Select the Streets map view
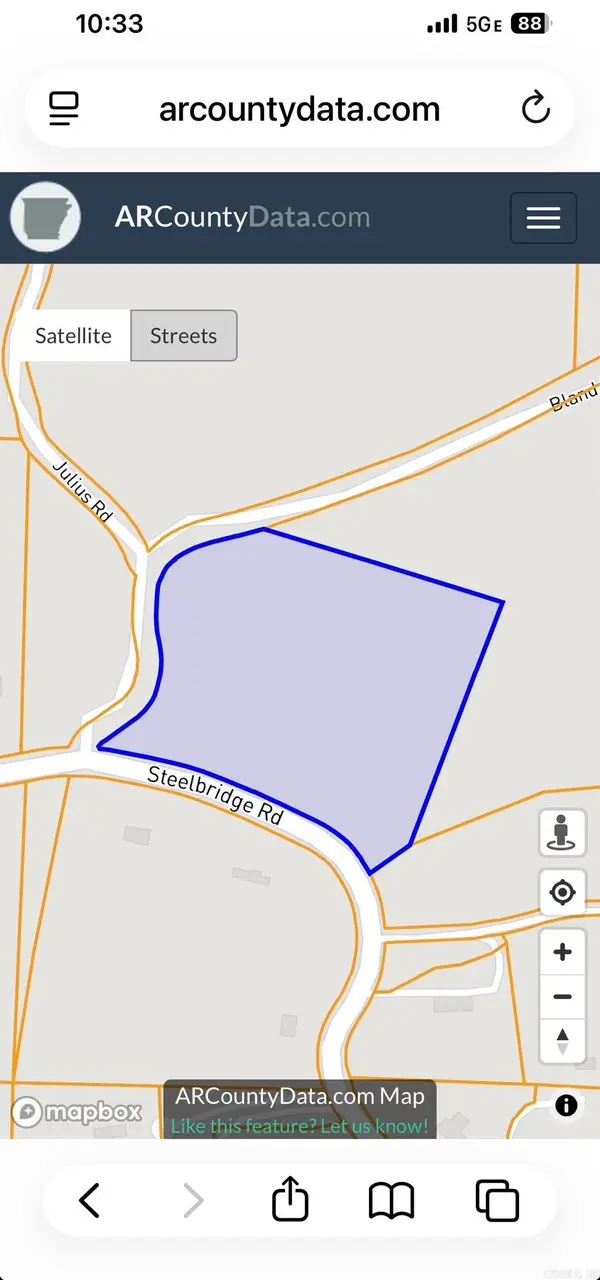Viewport: 600px width, 1280px height. point(183,336)
